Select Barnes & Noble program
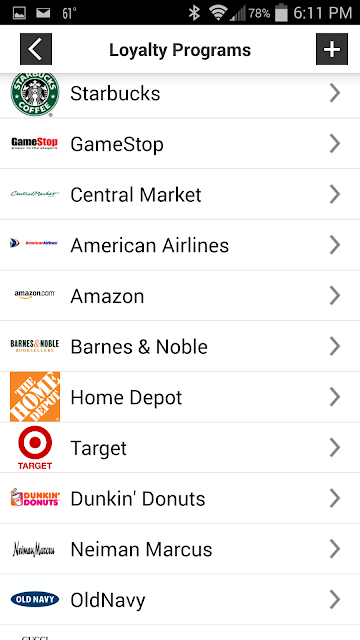This screenshot has height=640, width=360. pyautogui.click(x=180, y=346)
